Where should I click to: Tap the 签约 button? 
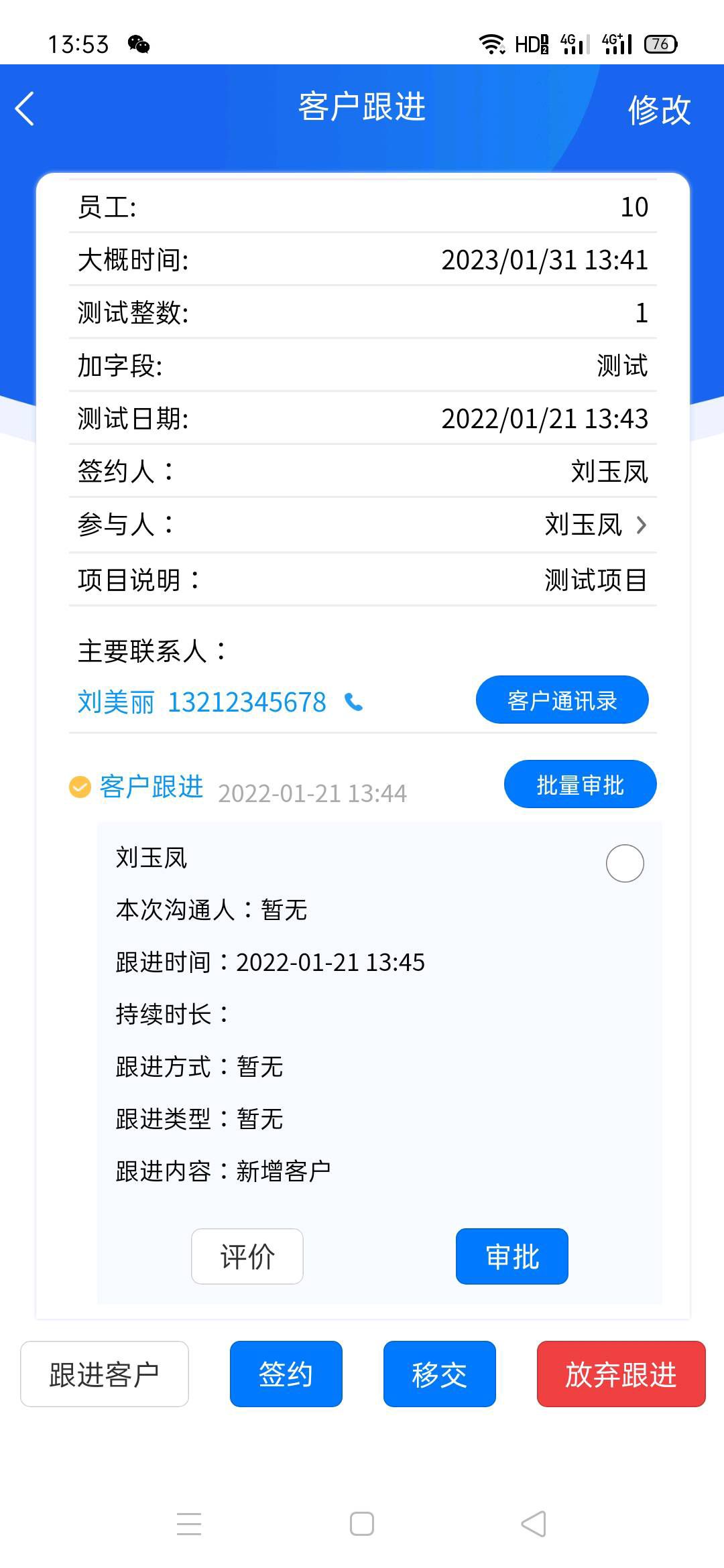coord(286,1374)
